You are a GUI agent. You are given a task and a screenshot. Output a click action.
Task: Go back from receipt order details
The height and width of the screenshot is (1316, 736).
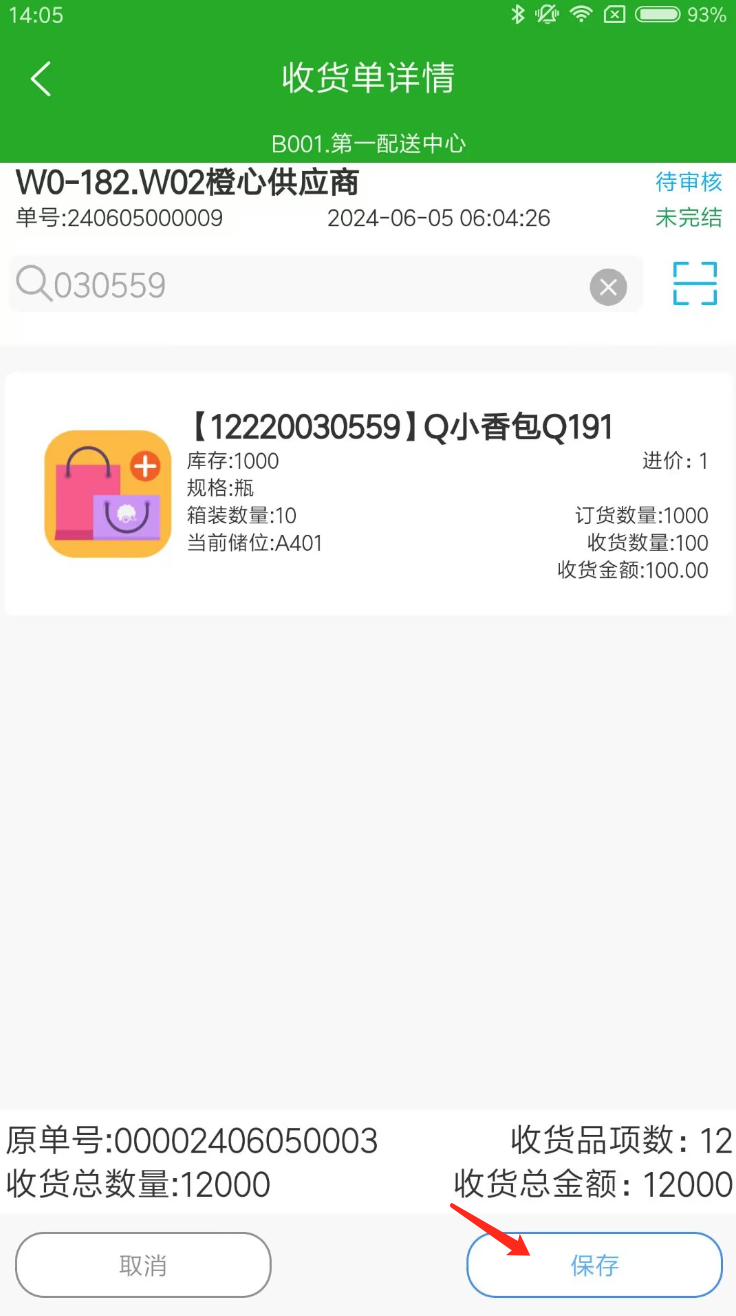[x=41, y=78]
